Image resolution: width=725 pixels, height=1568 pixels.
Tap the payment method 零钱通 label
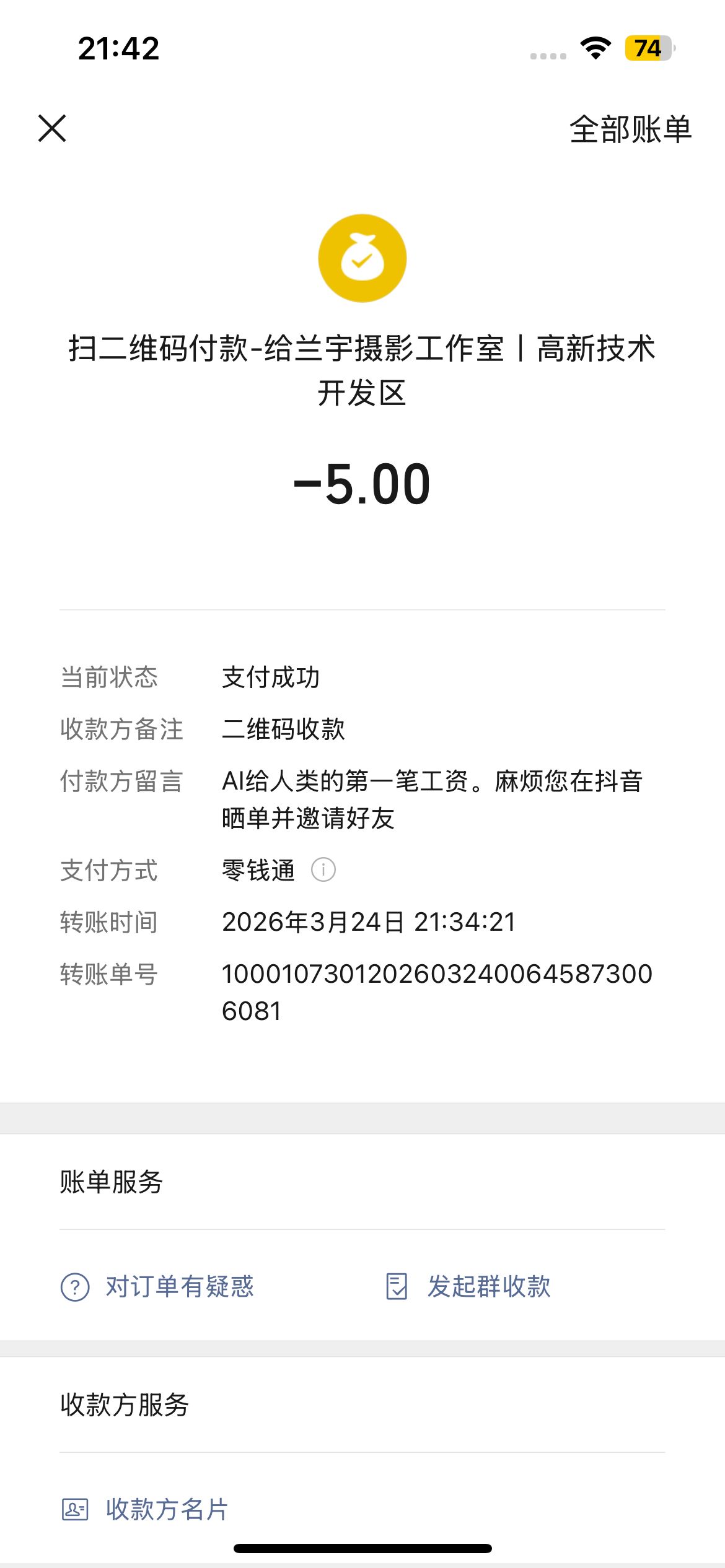click(258, 870)
